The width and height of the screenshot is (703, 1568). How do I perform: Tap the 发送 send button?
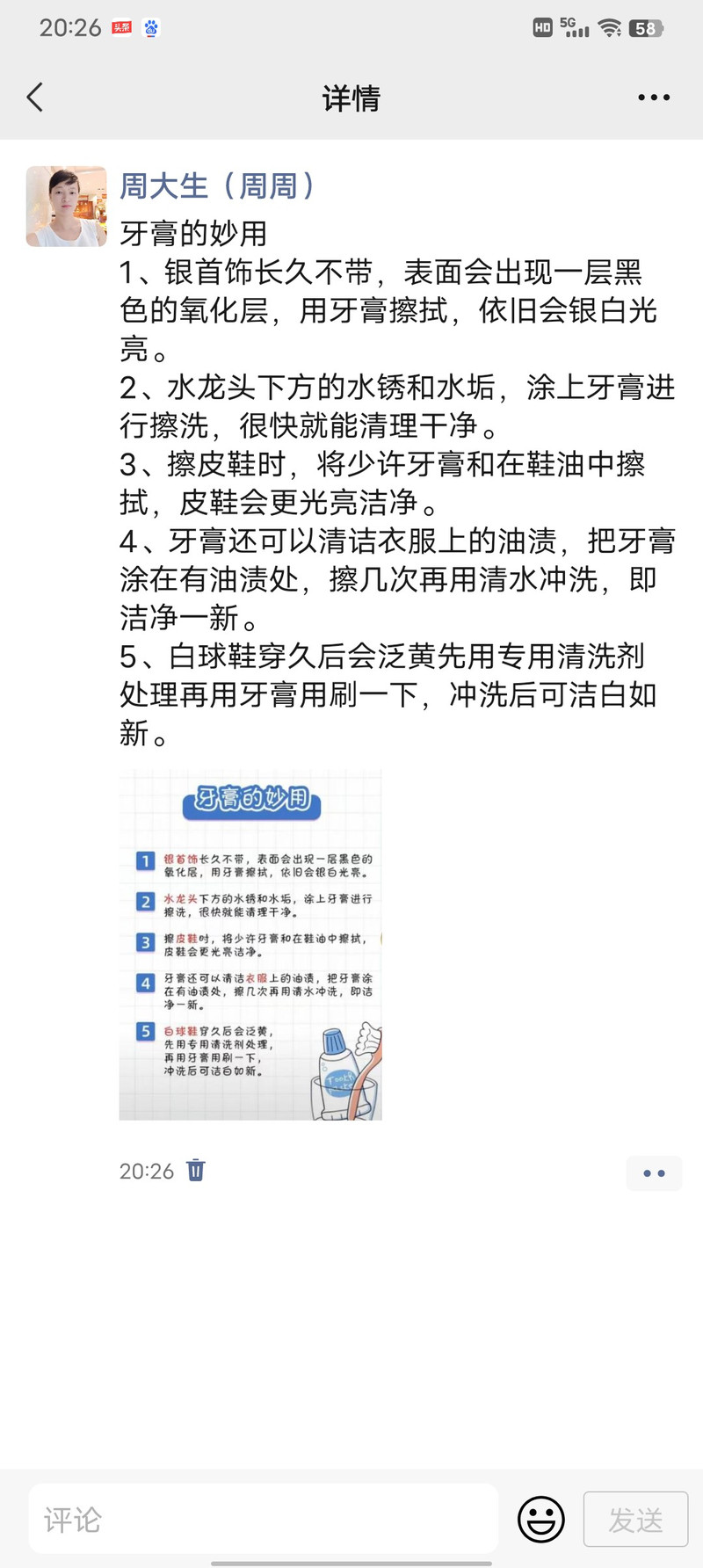(635, 1519)
